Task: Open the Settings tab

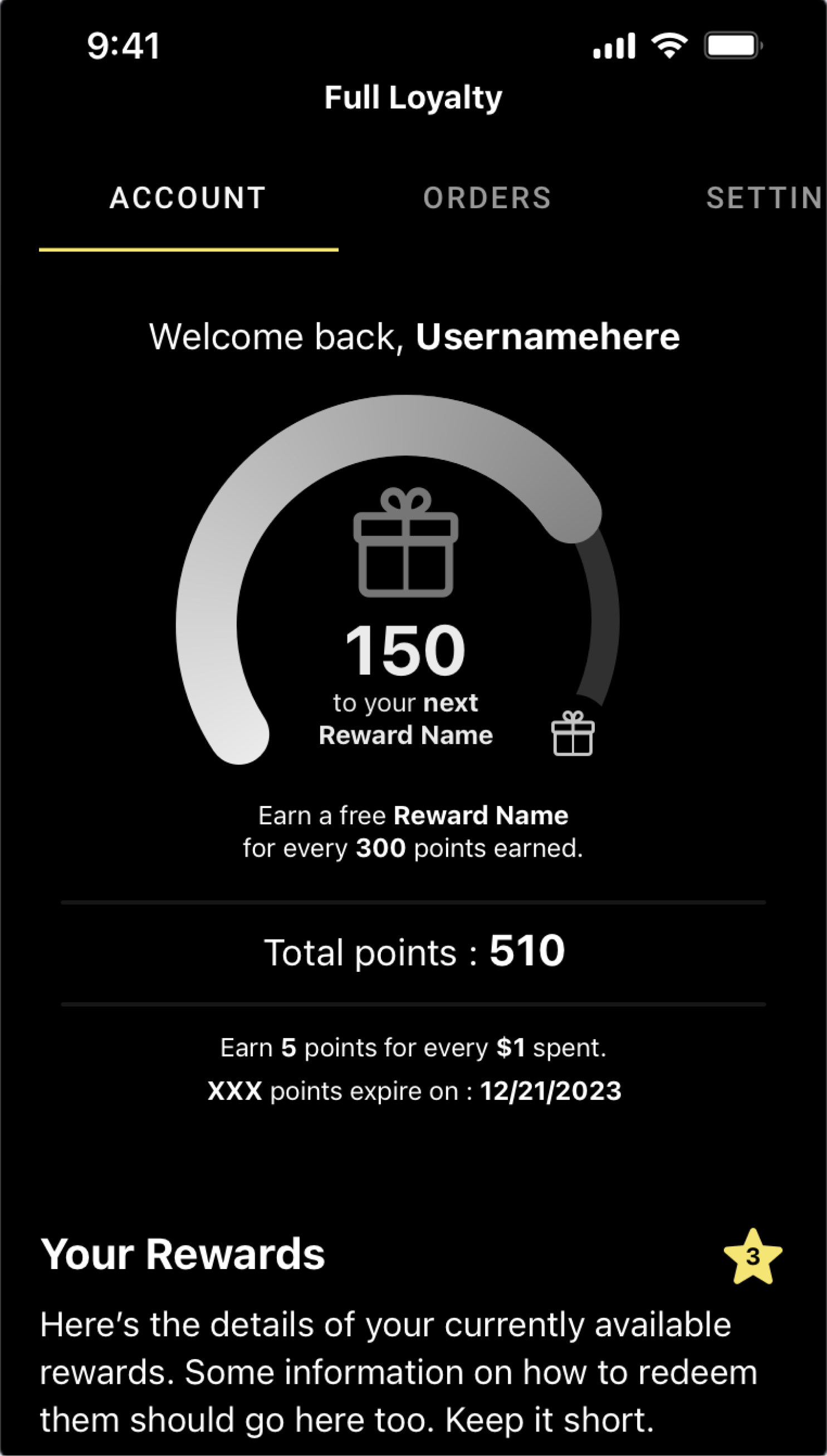Action: (763, 198)
